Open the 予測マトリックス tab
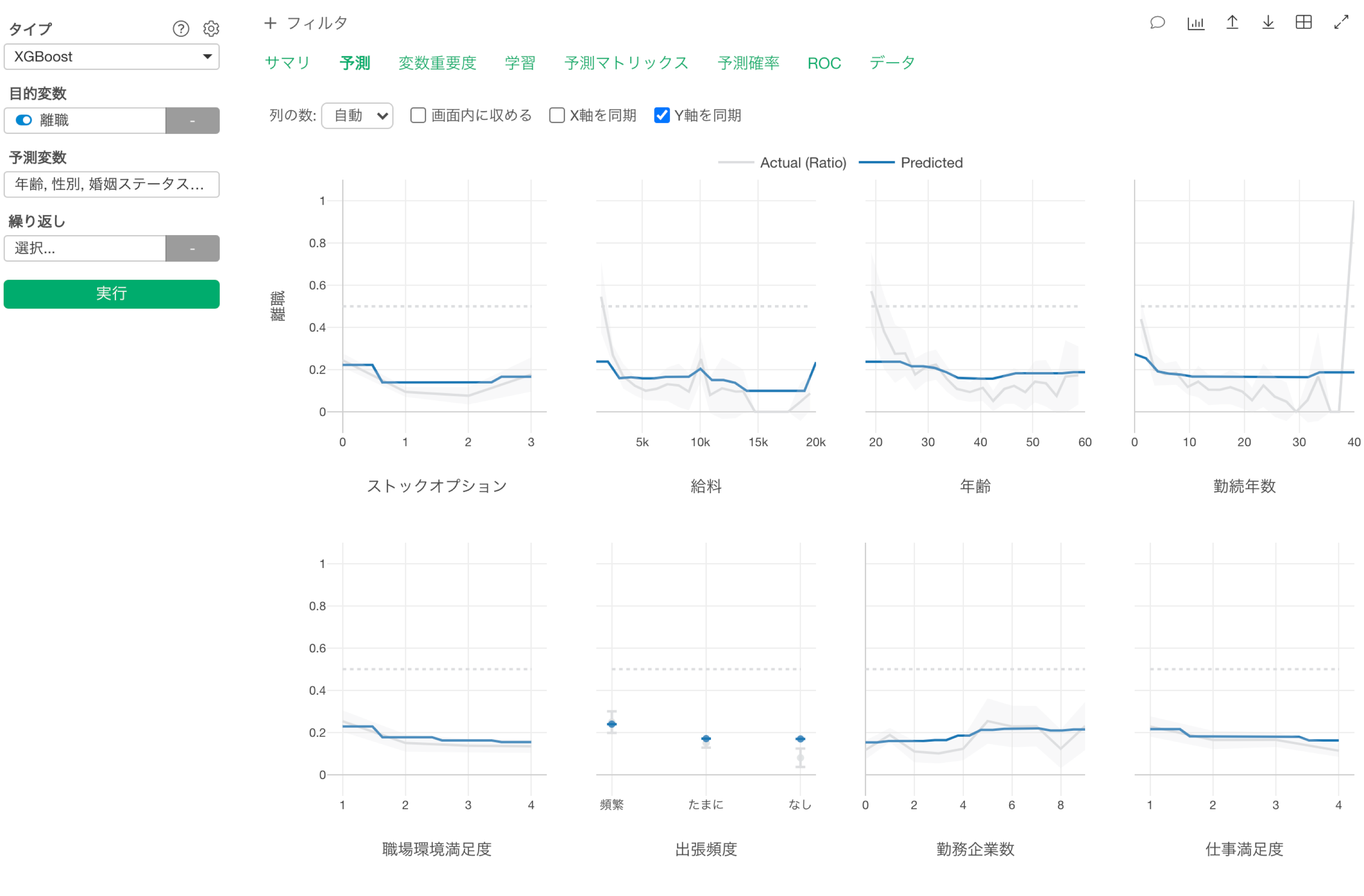 coord(626,63)
